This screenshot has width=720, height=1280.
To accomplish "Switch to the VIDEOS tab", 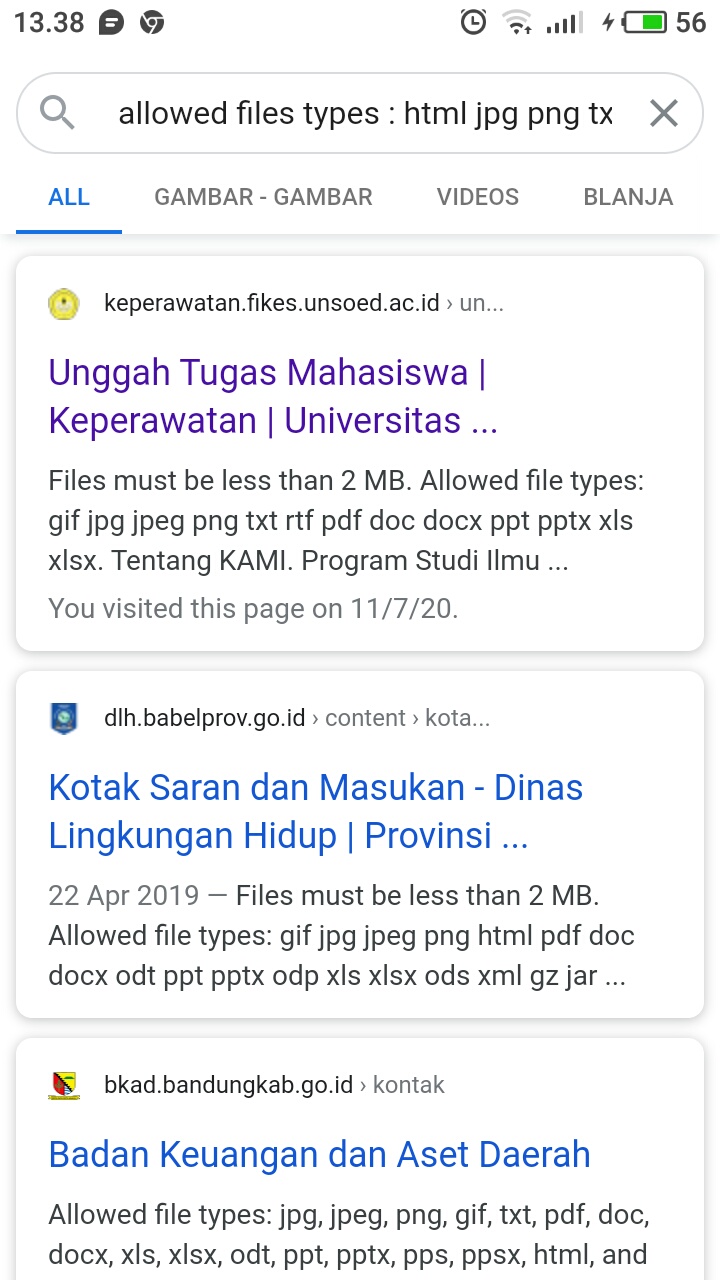I will point(478,197).
